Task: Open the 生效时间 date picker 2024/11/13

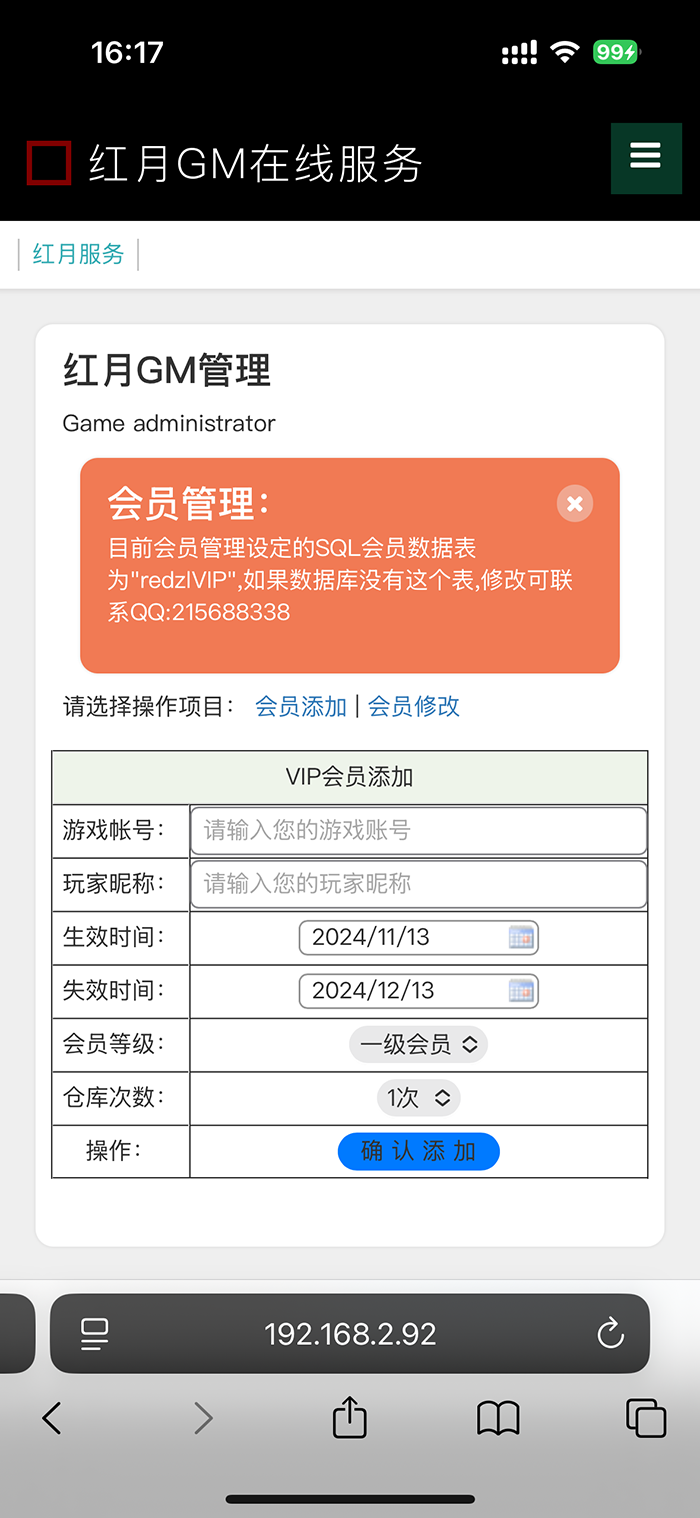Action: click(x=418, y=937)
